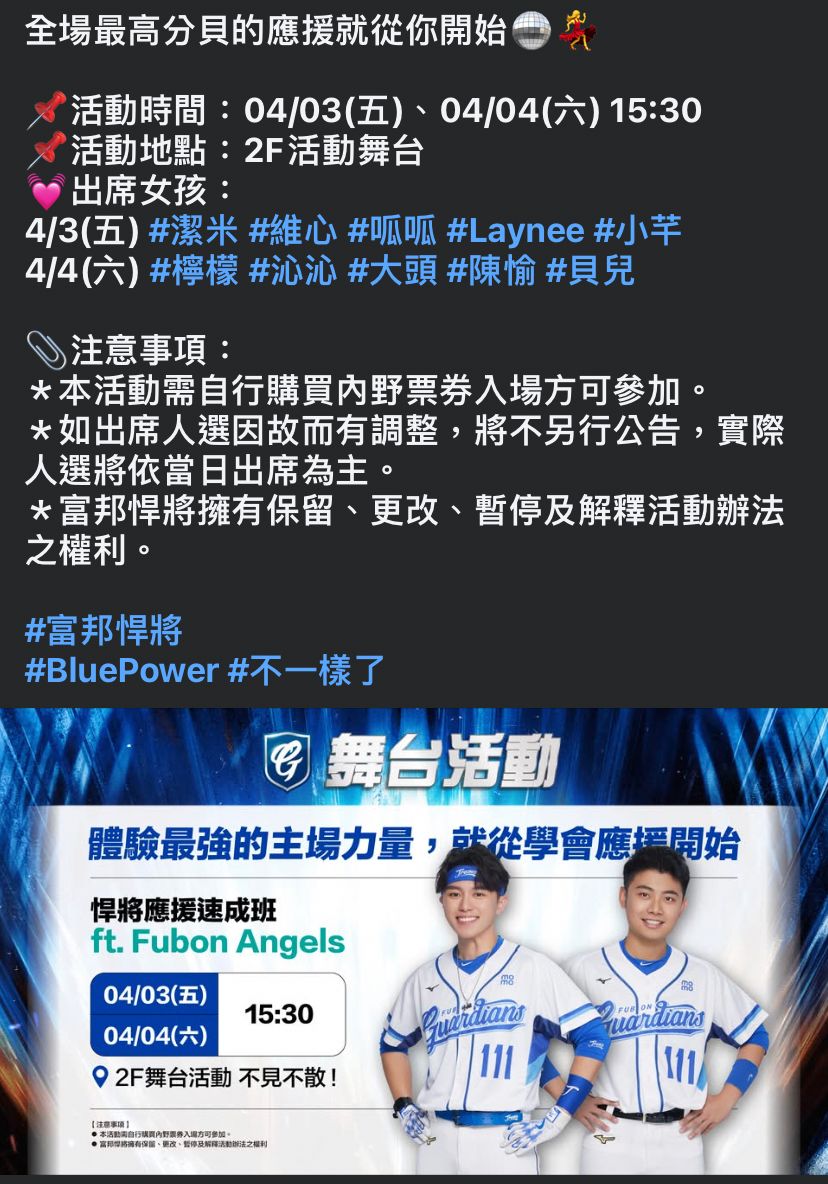Tap the #BluePower hashtag link
The image size is (828, 1184).
coord(121,670)
